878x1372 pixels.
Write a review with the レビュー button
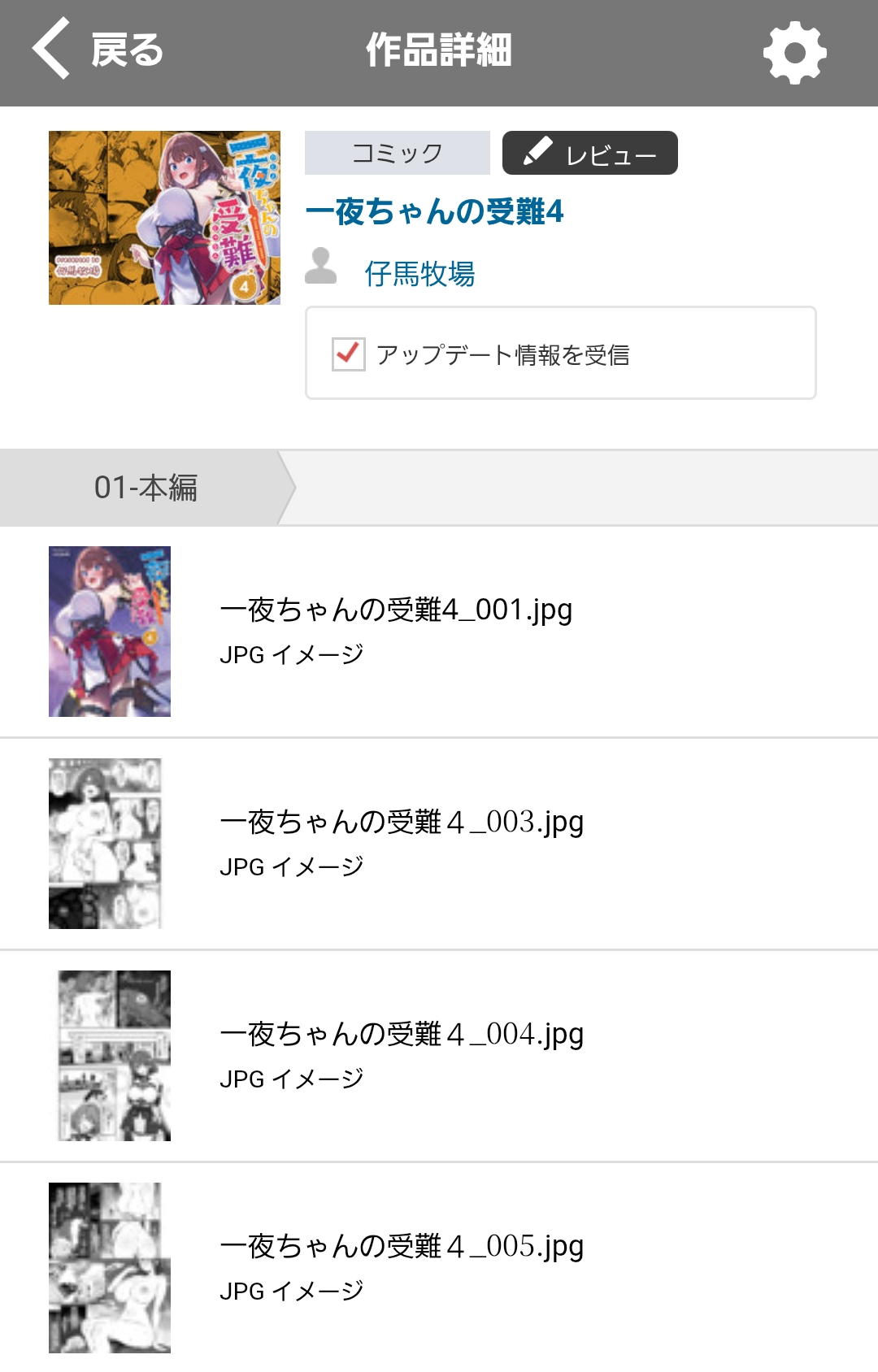click(589, 153)
